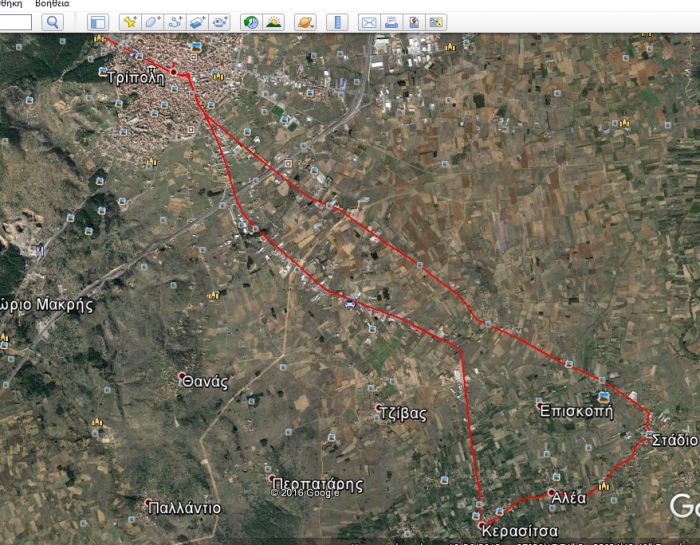
Task: Email this view
Action: coord(369,21)
